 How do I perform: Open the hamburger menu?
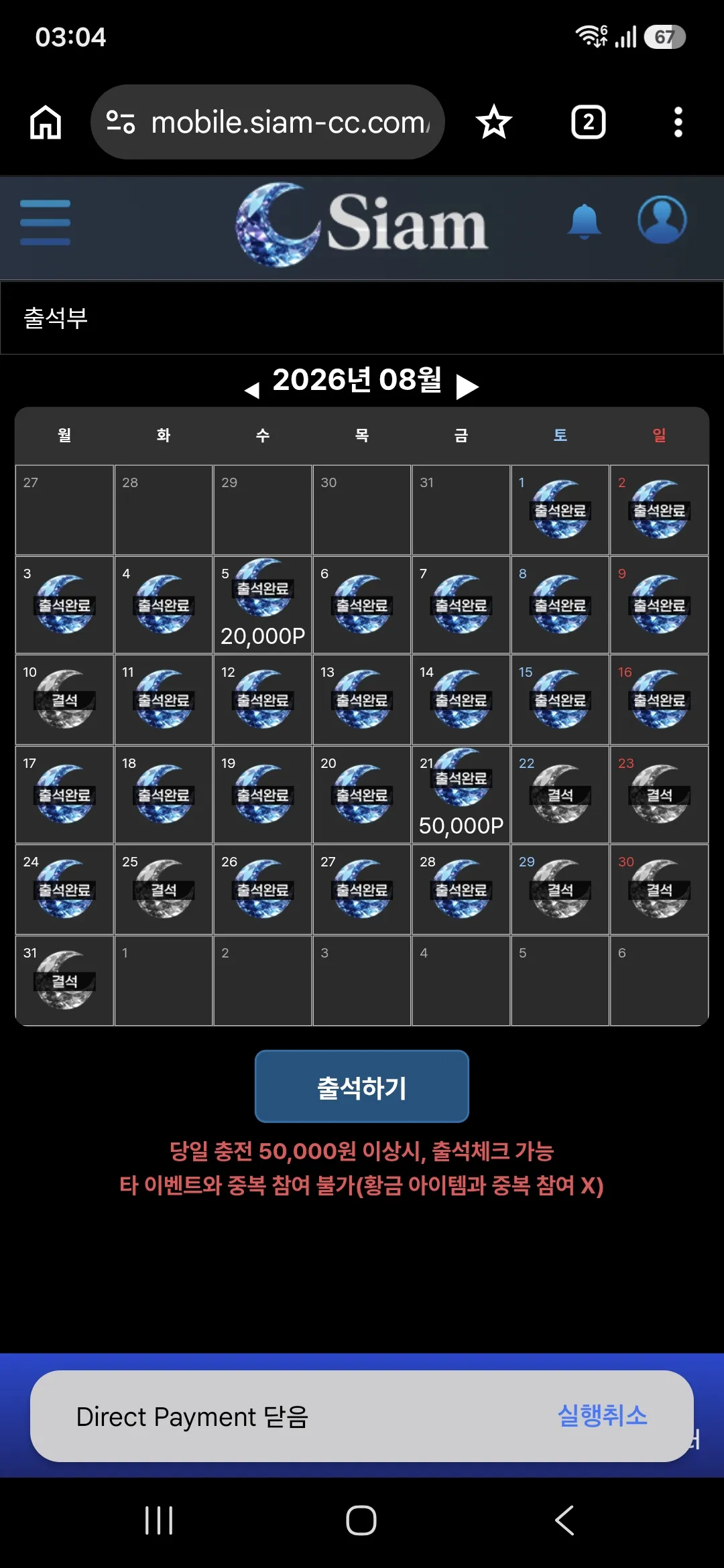[45, 222]
